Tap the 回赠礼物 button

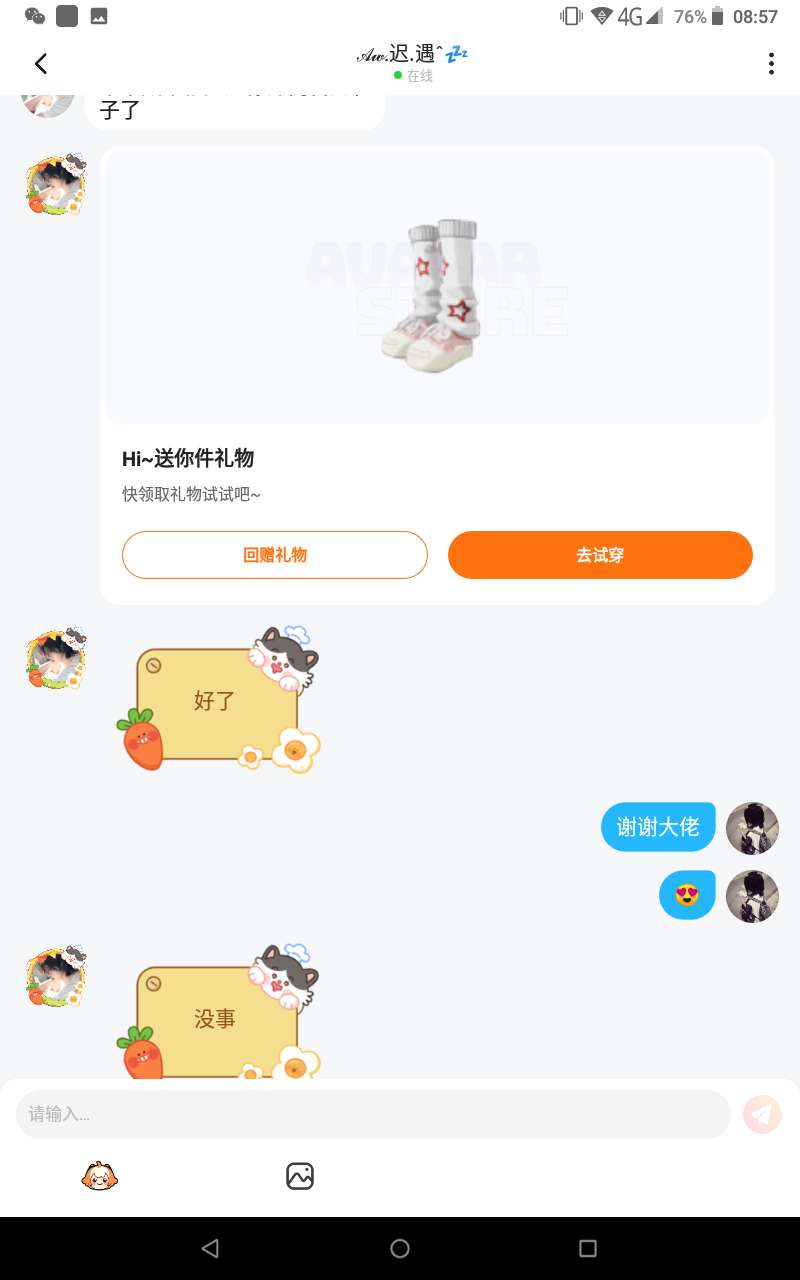(x=275, y=555)
